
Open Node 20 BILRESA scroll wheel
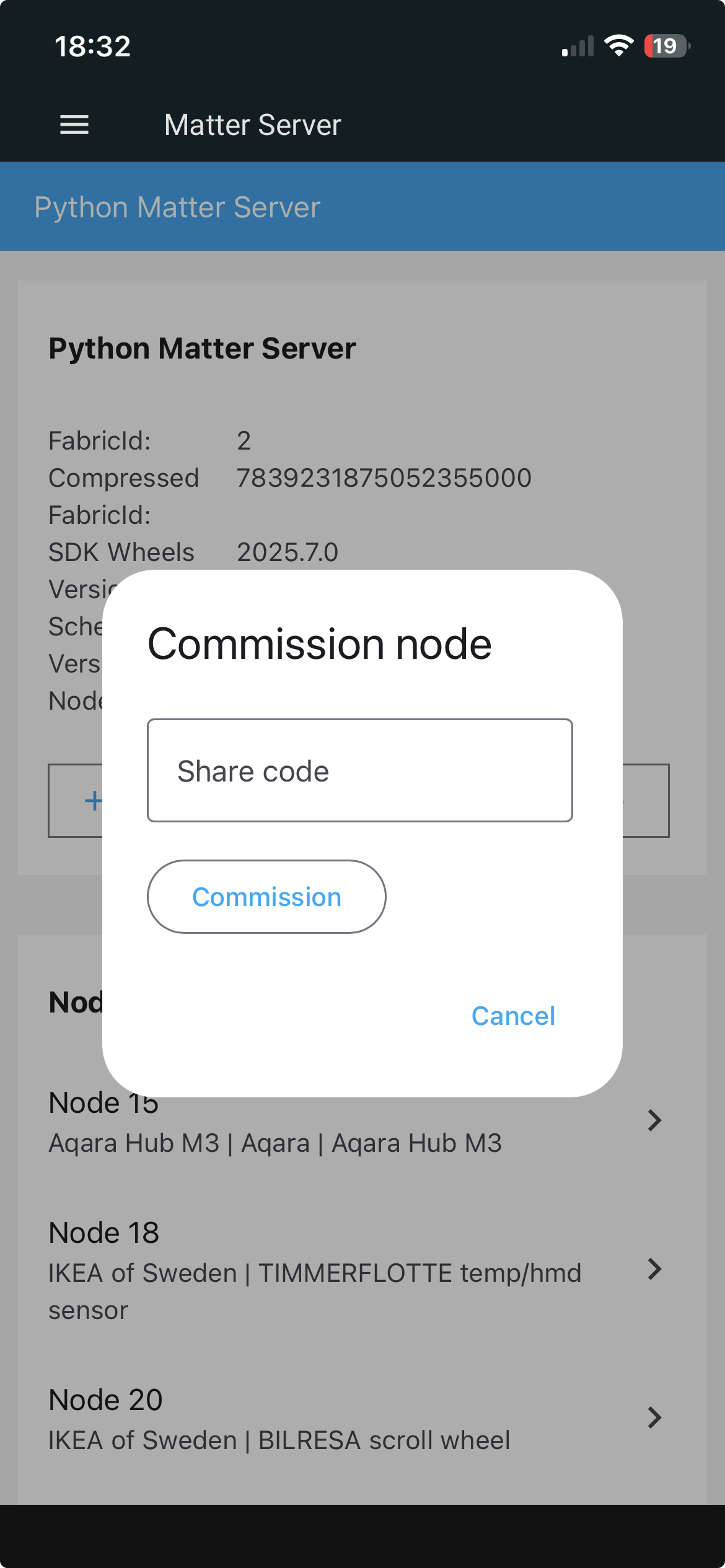click(347, 1419)
